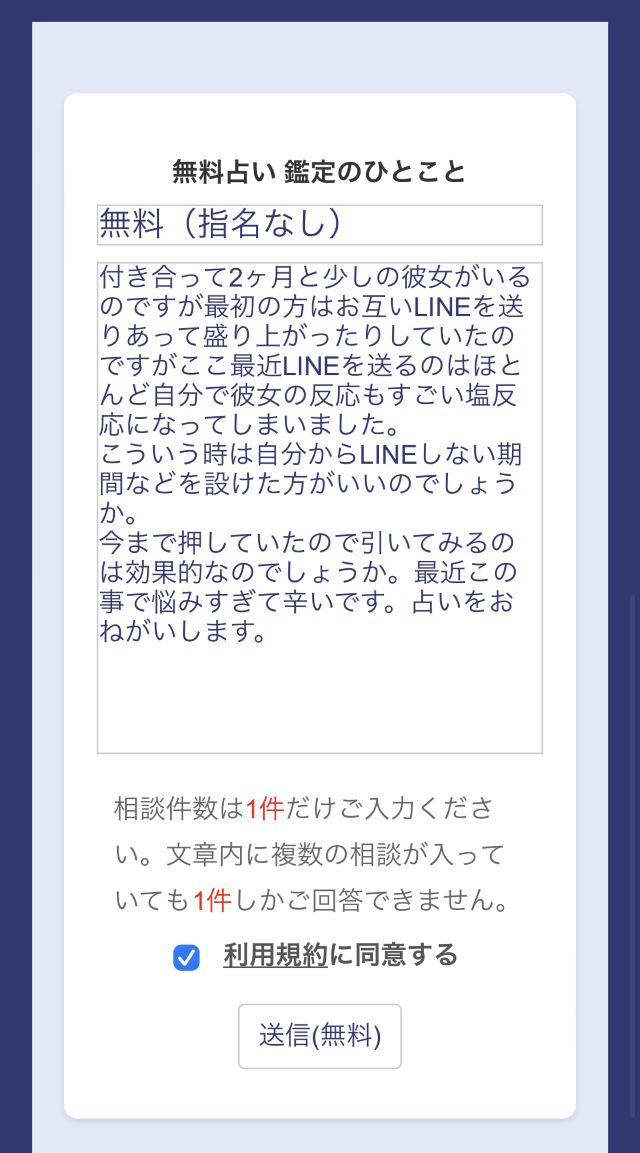Uncheck the terms agreement checkbox

pos(186,958)
